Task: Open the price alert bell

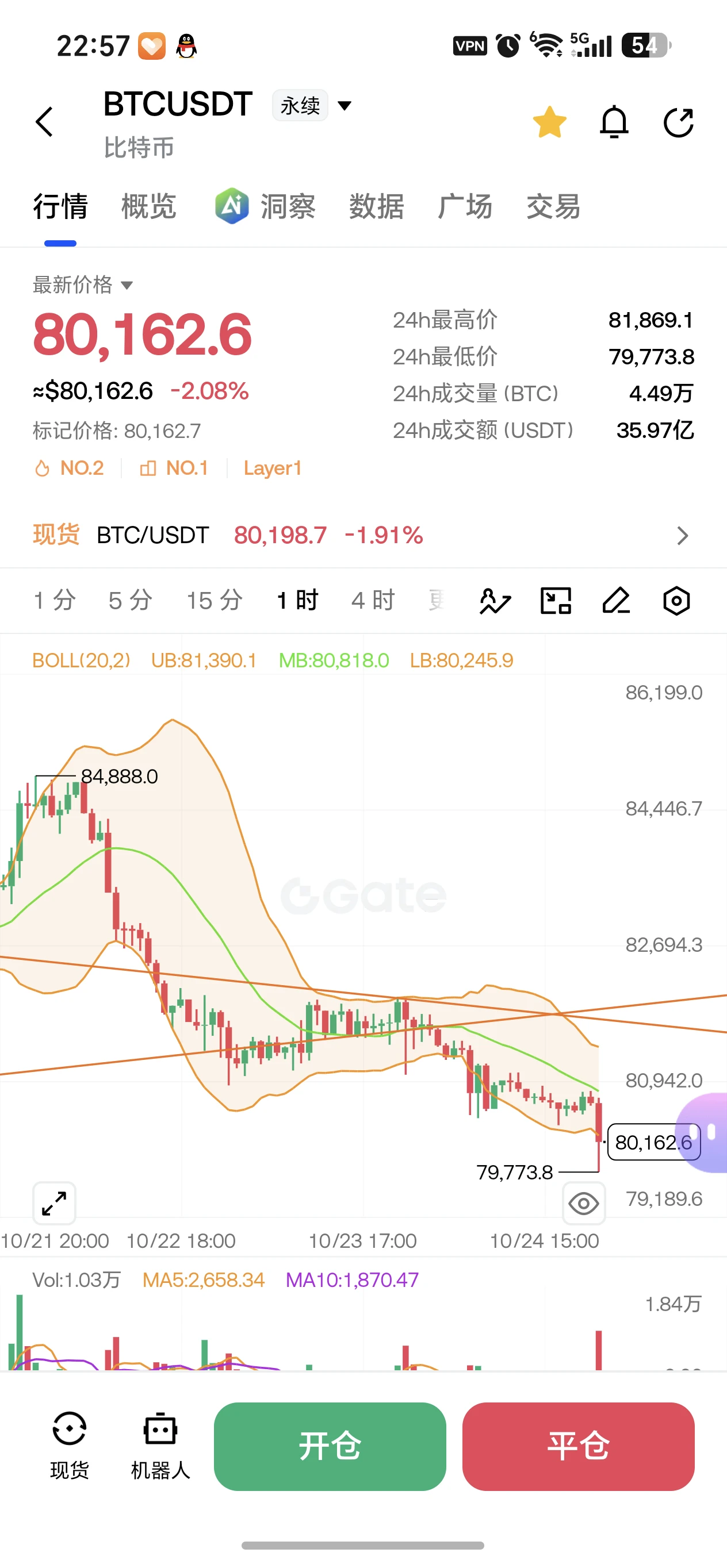Action: pyautogui.click(x=614, y=122)
